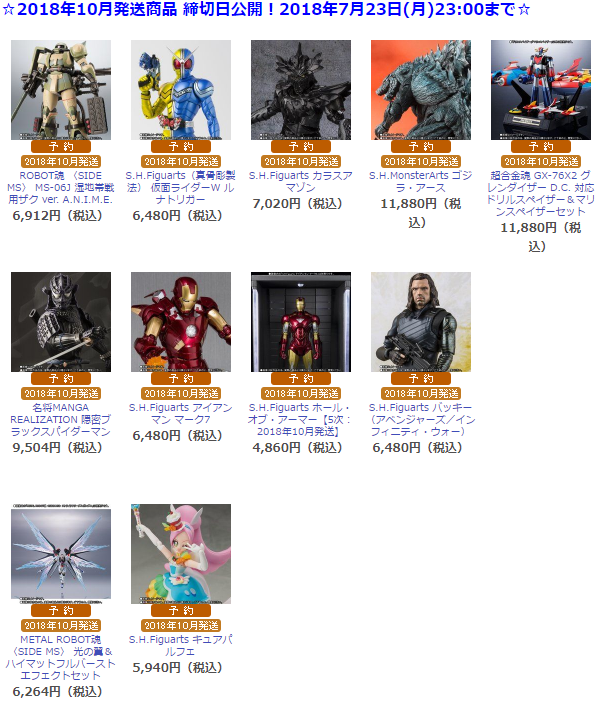Image resolution: width=600 pixels, height=709 pixels.
Task: Tap 予約 button under キュアパルフェ image
Action: [180, 610]
